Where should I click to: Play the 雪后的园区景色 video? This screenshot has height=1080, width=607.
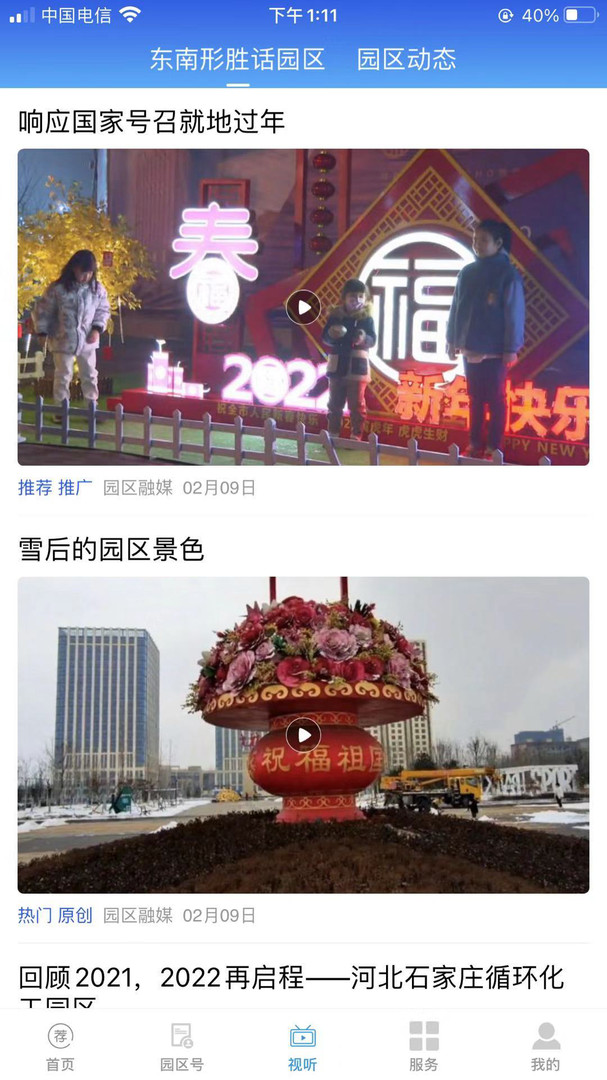click(x=303, y=735)
